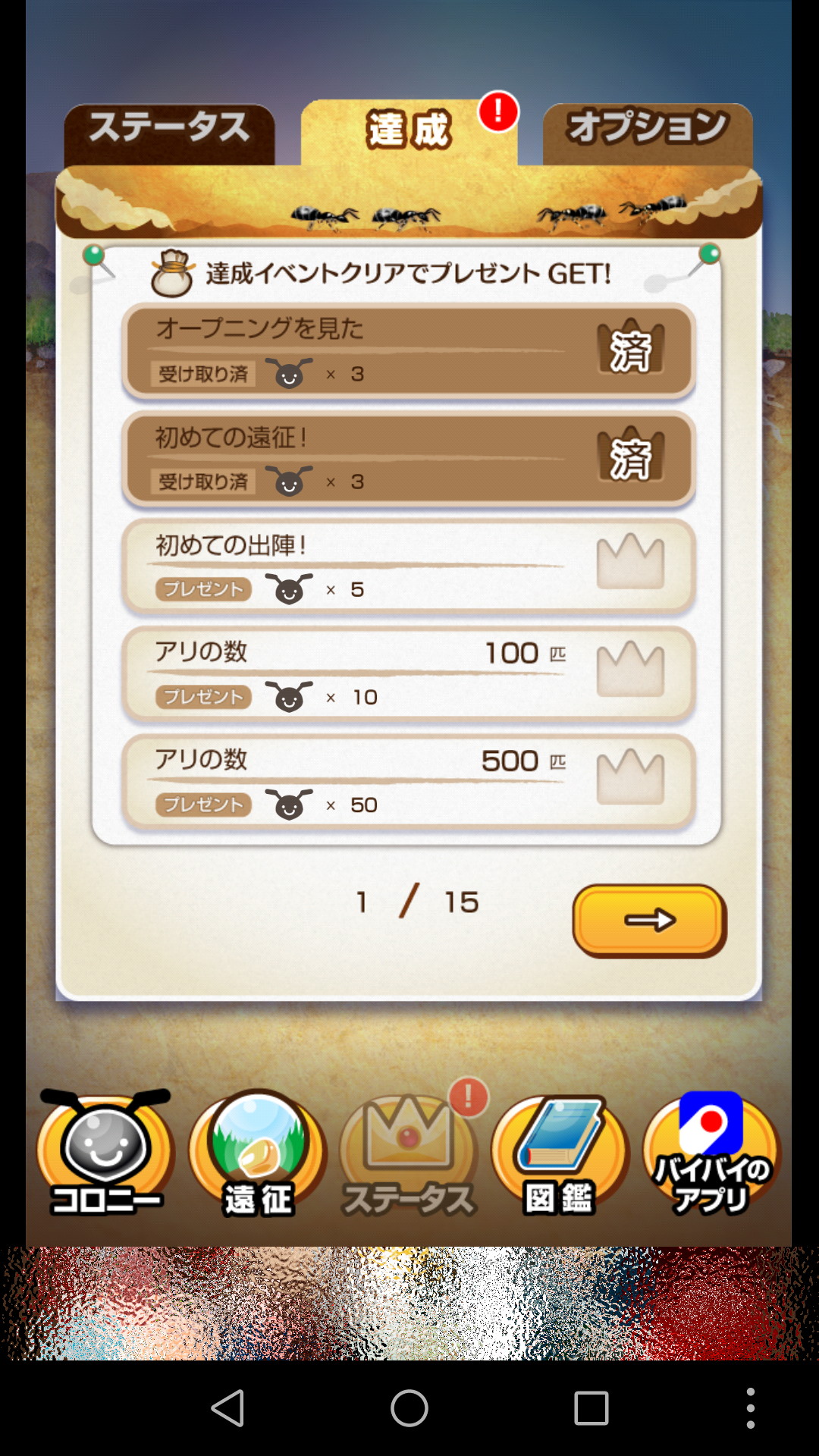The image size is (819, 1456).
Task: Open the 遠征 expedition menu
Action: [258, 1154]
